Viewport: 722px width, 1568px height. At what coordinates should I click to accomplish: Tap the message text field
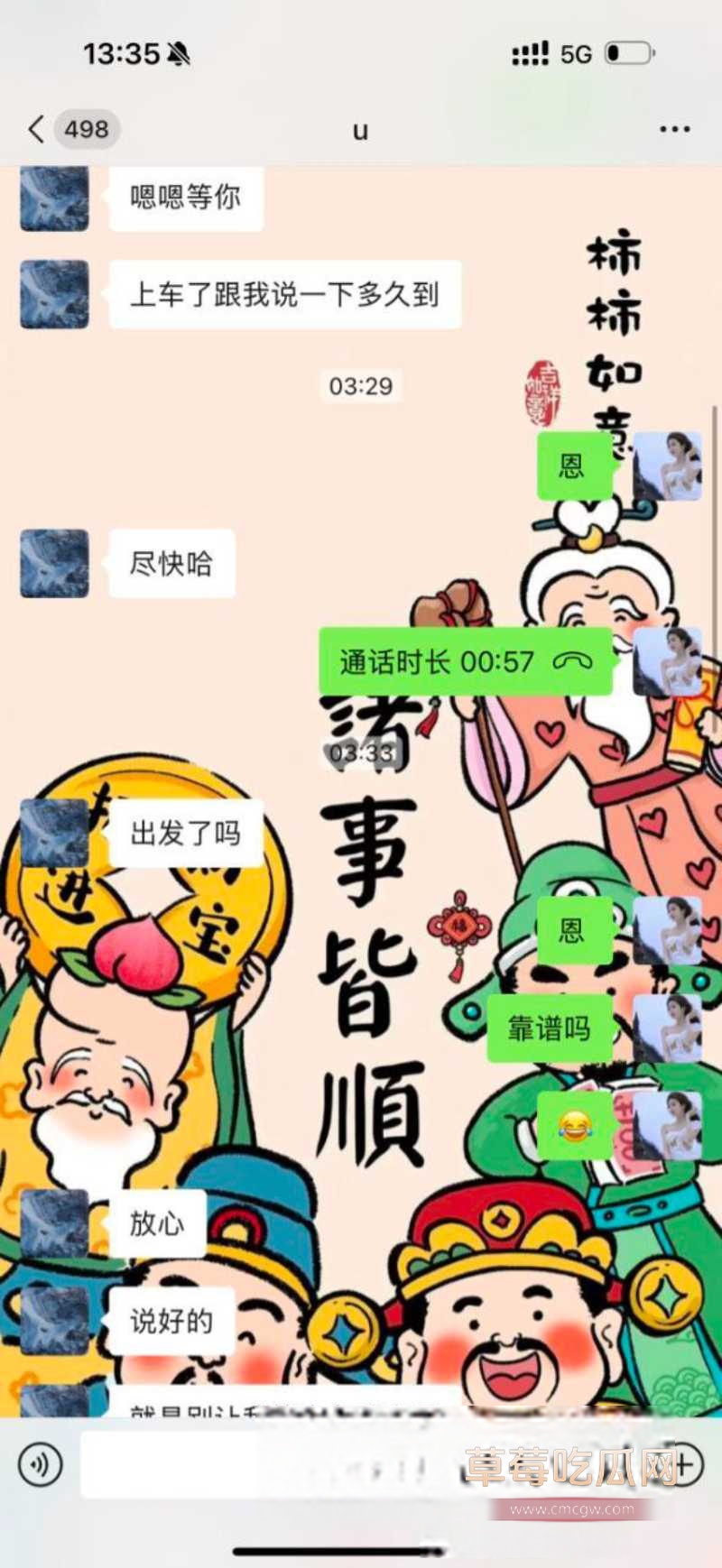pos(271,1463)
